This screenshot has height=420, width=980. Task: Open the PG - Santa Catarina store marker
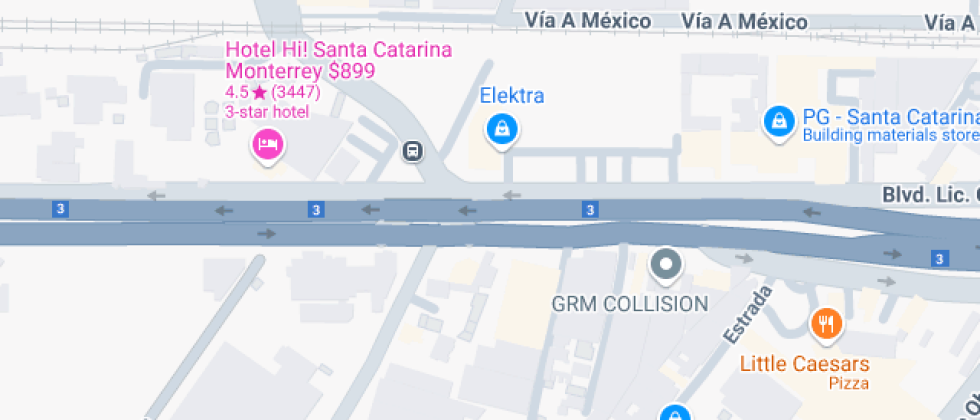pyautogui.click(x=777, y=122)
